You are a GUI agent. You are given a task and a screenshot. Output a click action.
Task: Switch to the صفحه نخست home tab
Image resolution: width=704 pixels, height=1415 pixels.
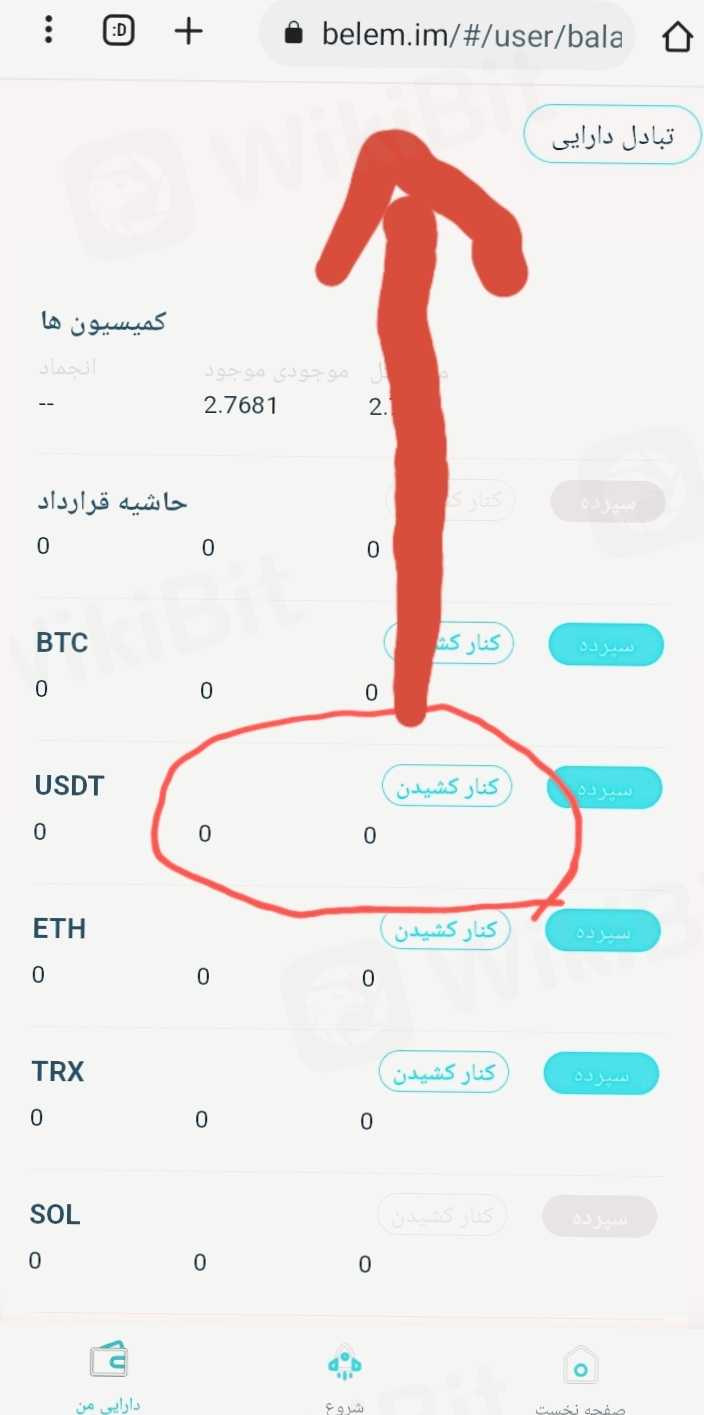point(580,1378)
